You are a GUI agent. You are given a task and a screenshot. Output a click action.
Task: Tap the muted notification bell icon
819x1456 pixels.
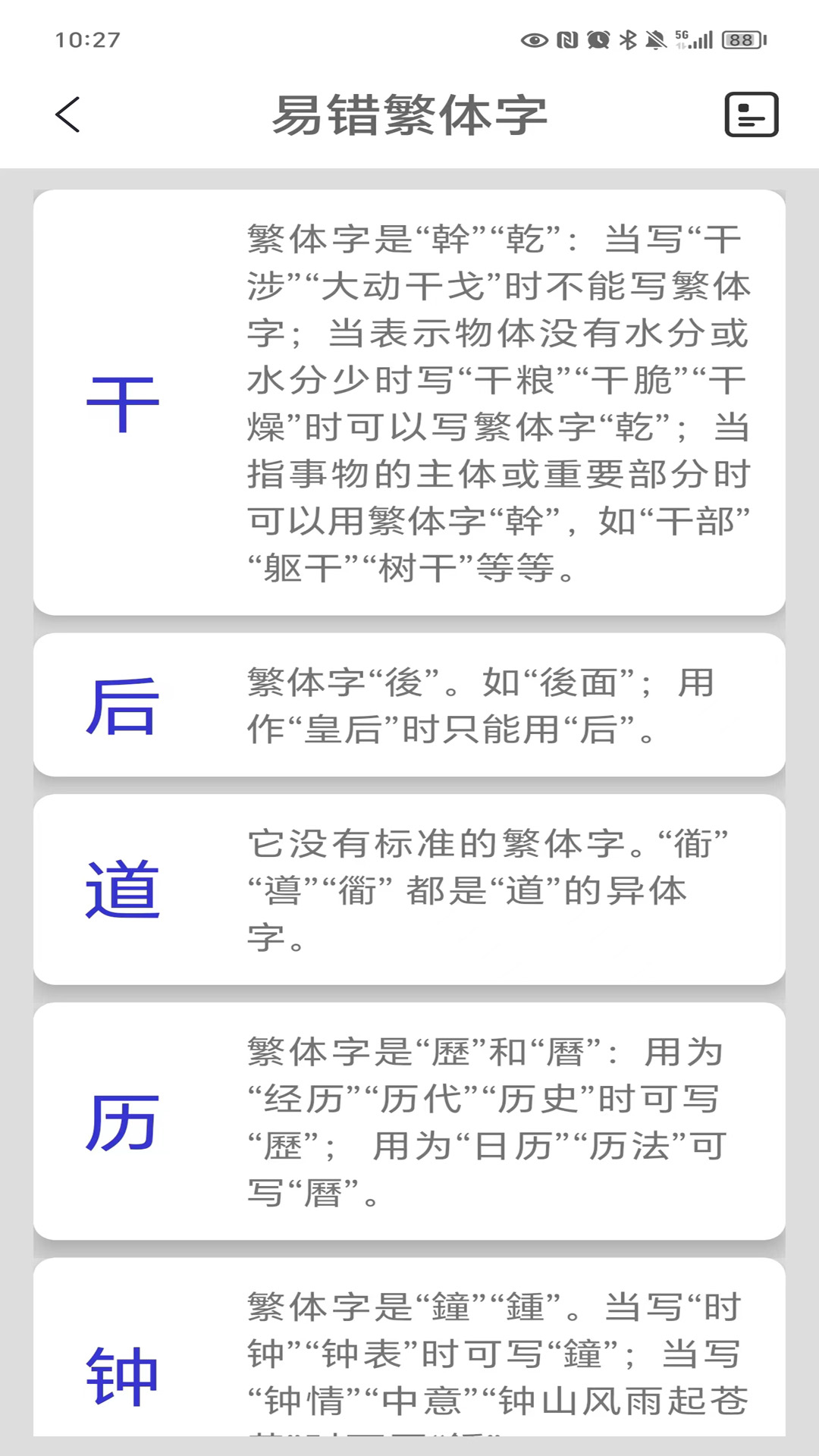(x=656, y=39)
